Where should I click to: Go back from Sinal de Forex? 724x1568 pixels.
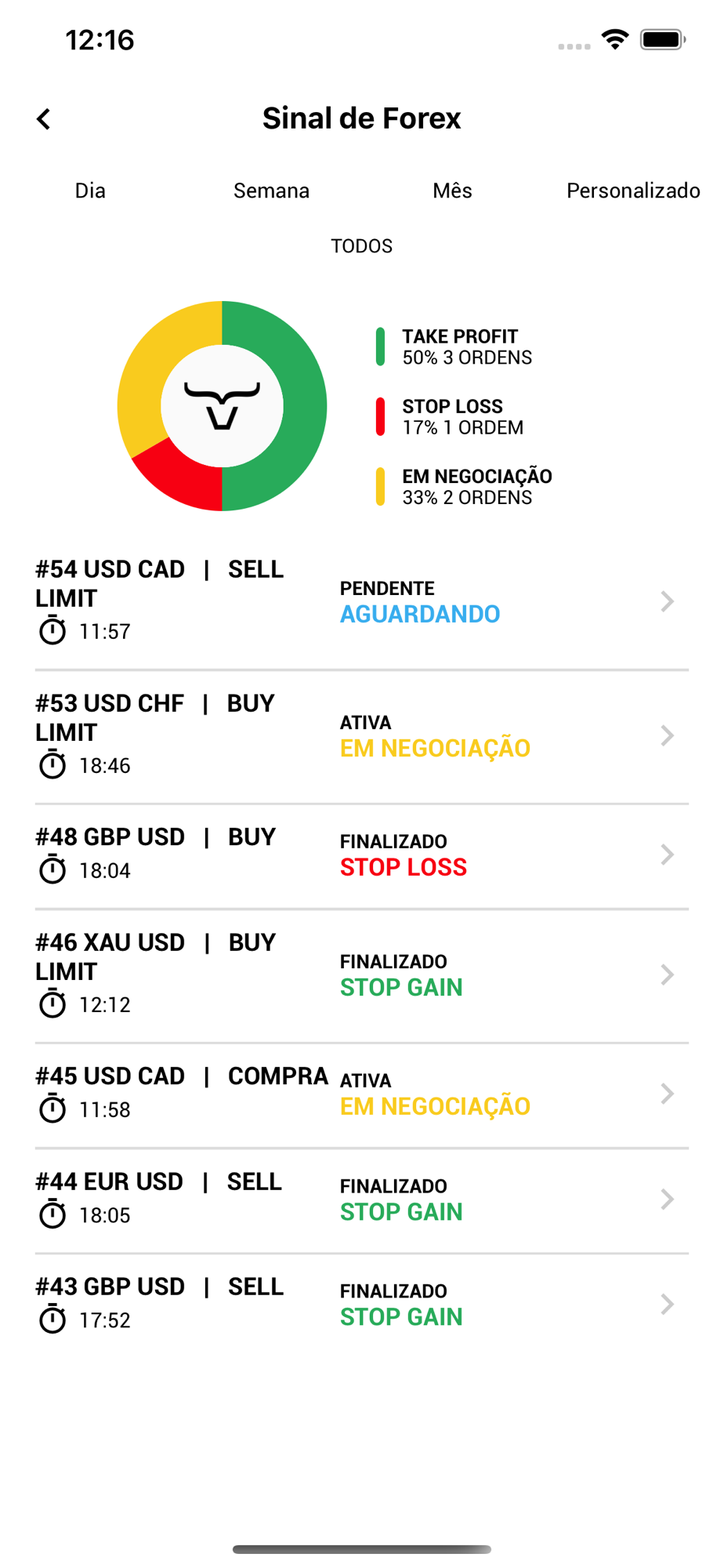(x=44, y=119)
